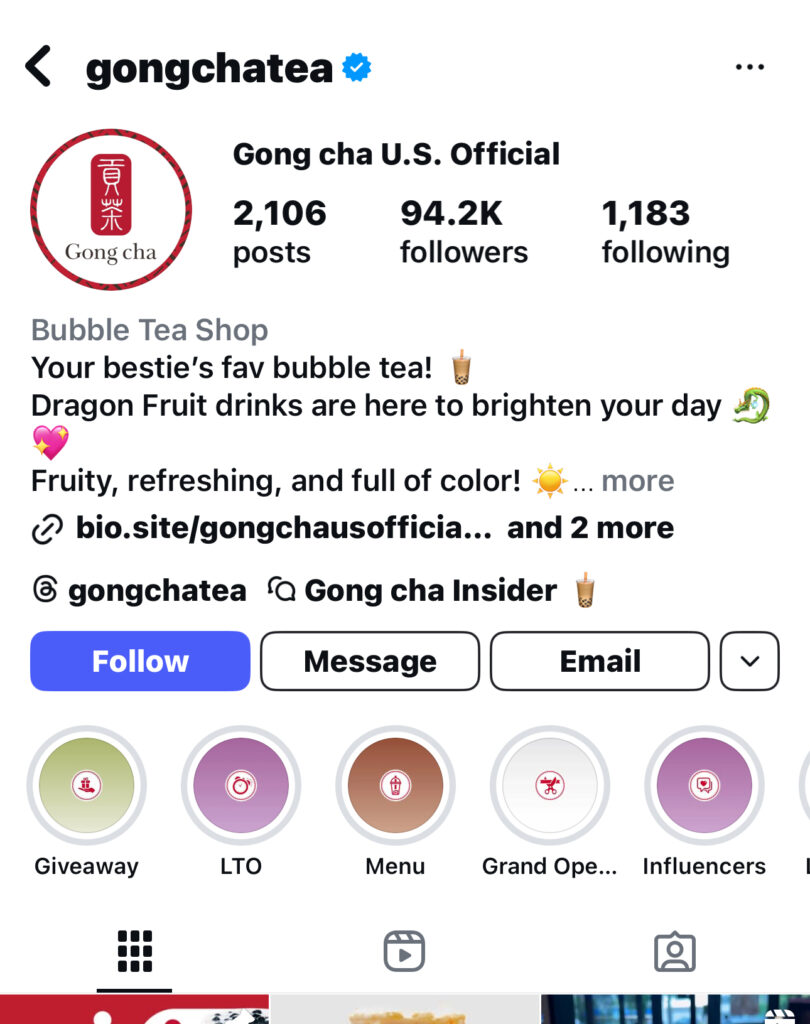View the 1,183 following list
Viewport: 810px width, 1024px height.
coord(665,231)
